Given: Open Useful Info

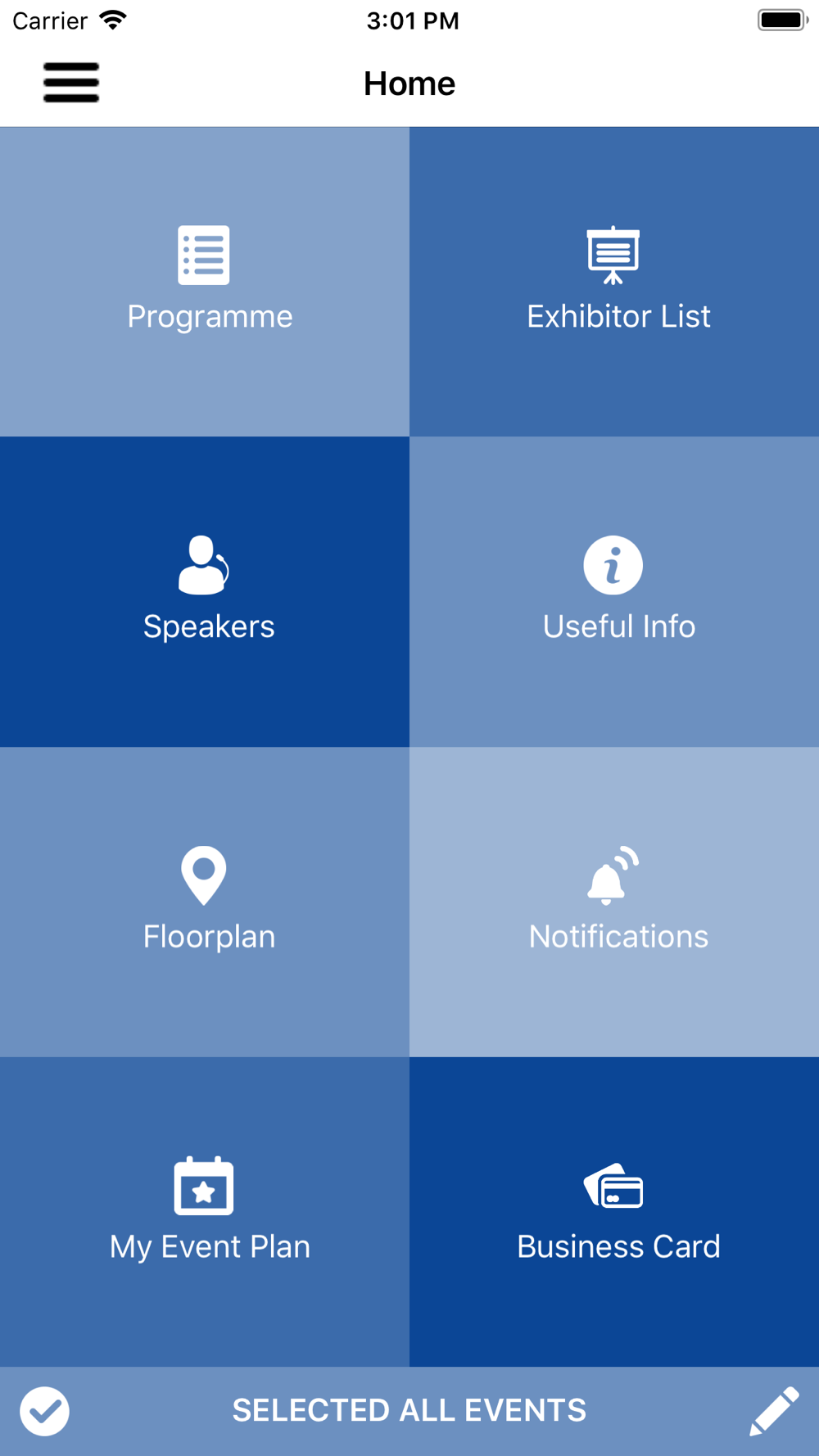Looking at the screenshot, I should (614, 591).
